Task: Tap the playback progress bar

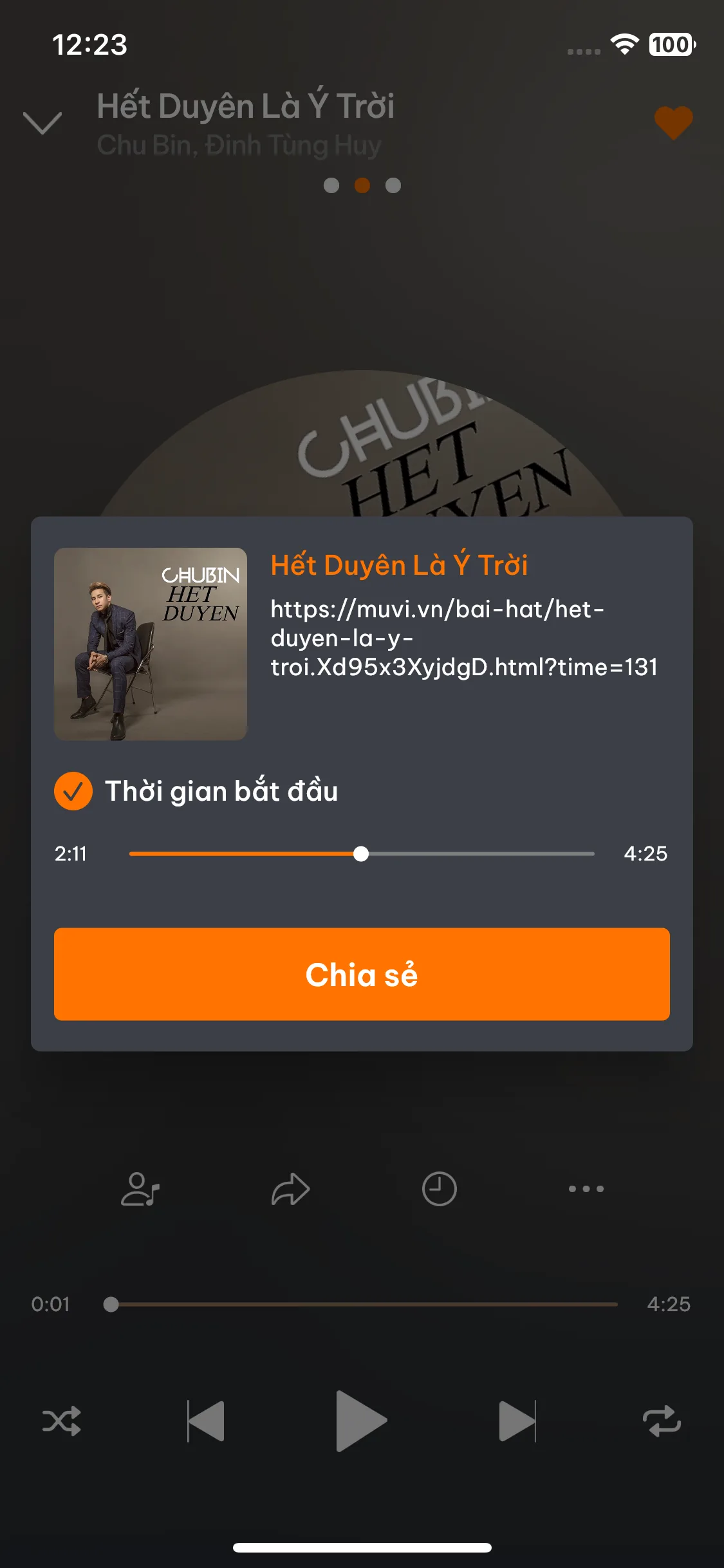Action: pyautogui.click(x=364, y=1304)
